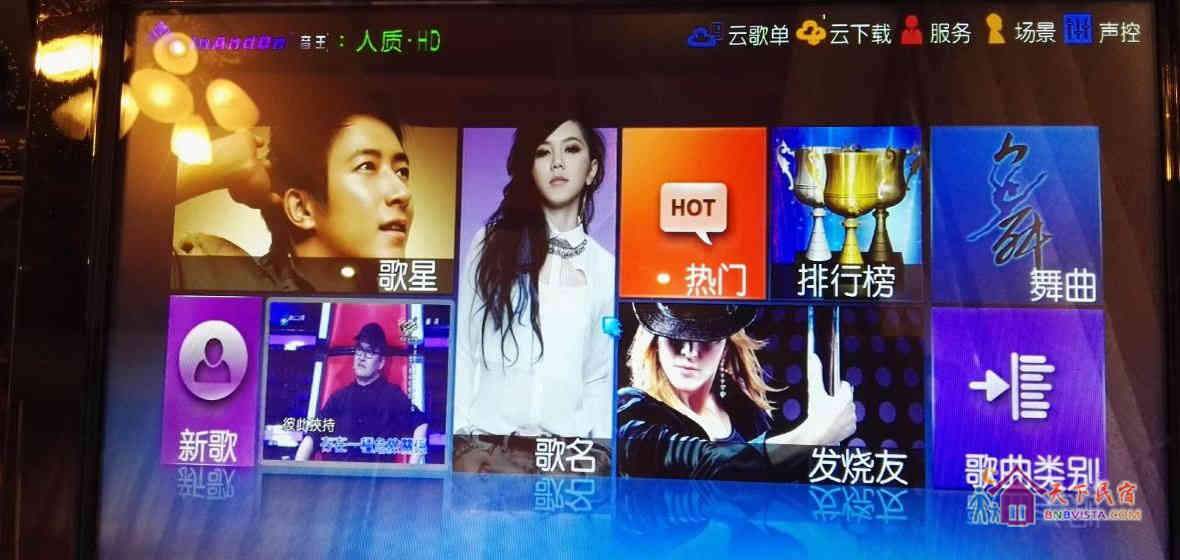Tap the video preview next to 新歌
Viewport: 1180px width, 560px height.
(357, 382)
